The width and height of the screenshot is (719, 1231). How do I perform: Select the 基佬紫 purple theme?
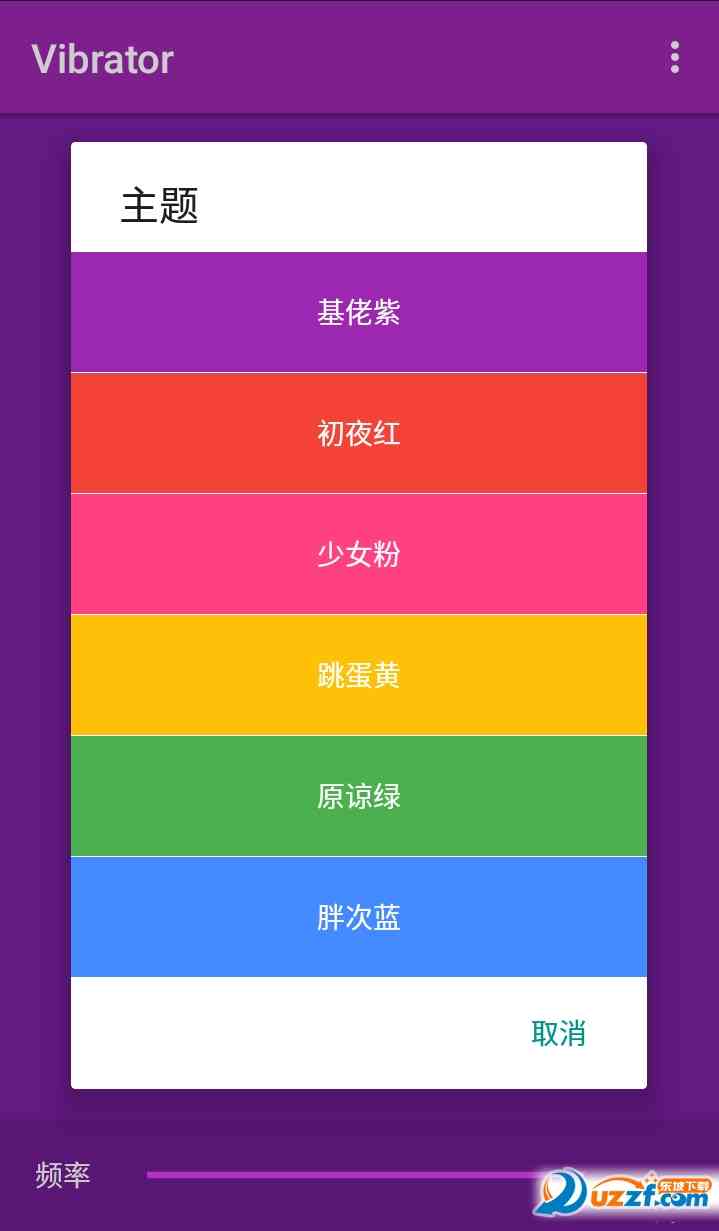tap(359, 313)
